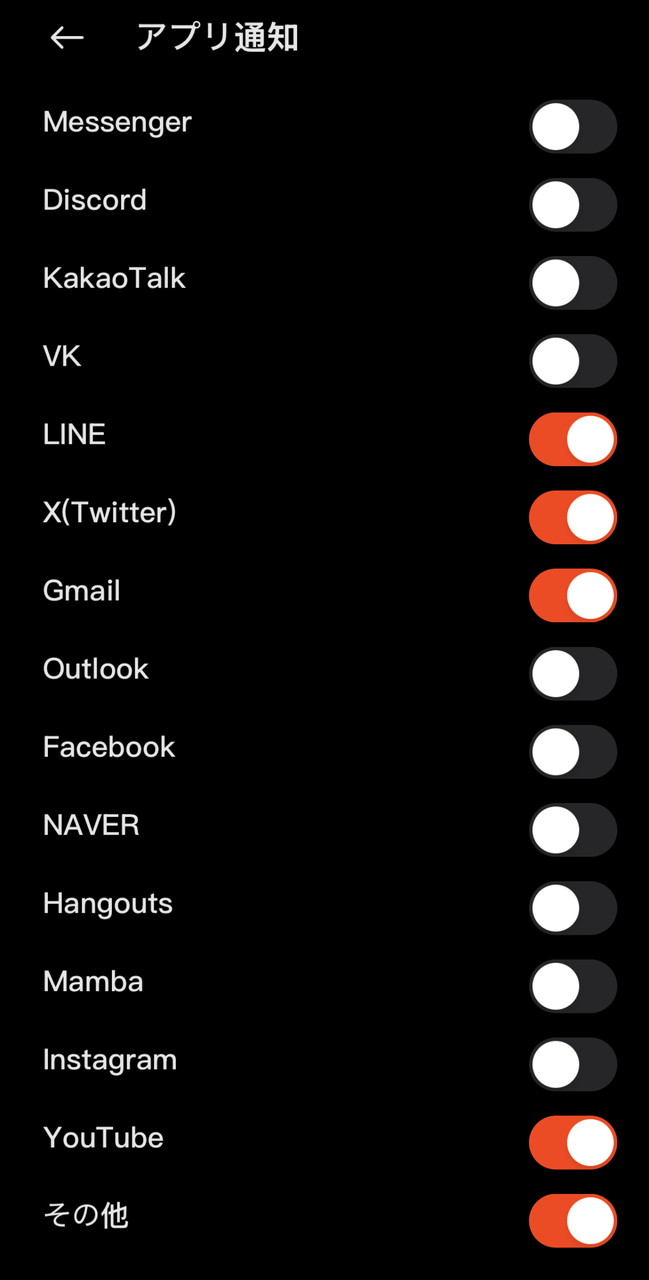649x1280 pixels.
Task: Enable Outlook notifications
Action: [572, 674]
